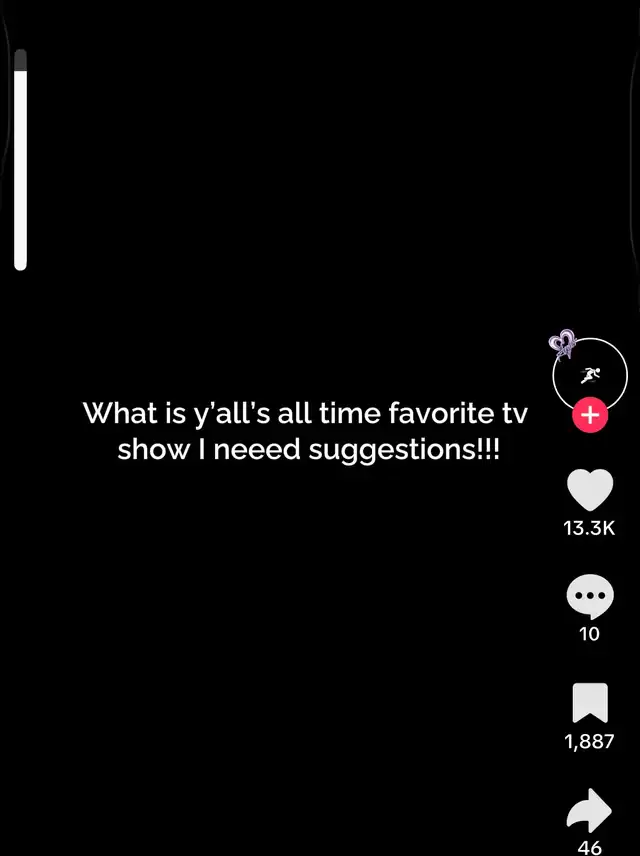Open the comments on this video

pyautogui.click(x=590, y=596)
